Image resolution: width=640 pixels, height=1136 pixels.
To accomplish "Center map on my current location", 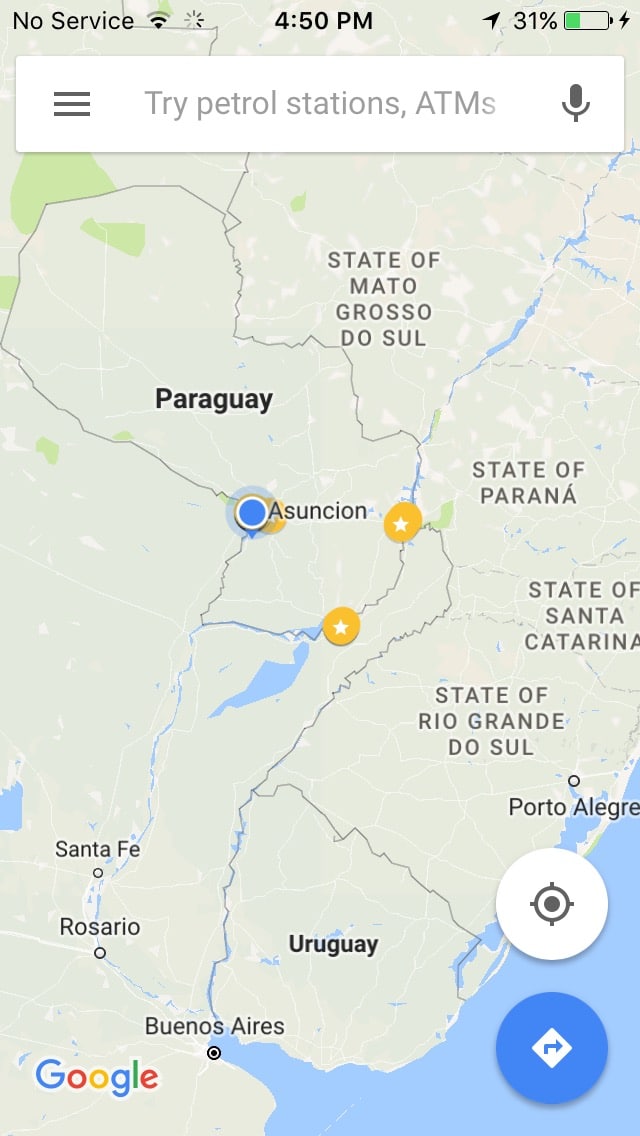I will tap(551, 905).
